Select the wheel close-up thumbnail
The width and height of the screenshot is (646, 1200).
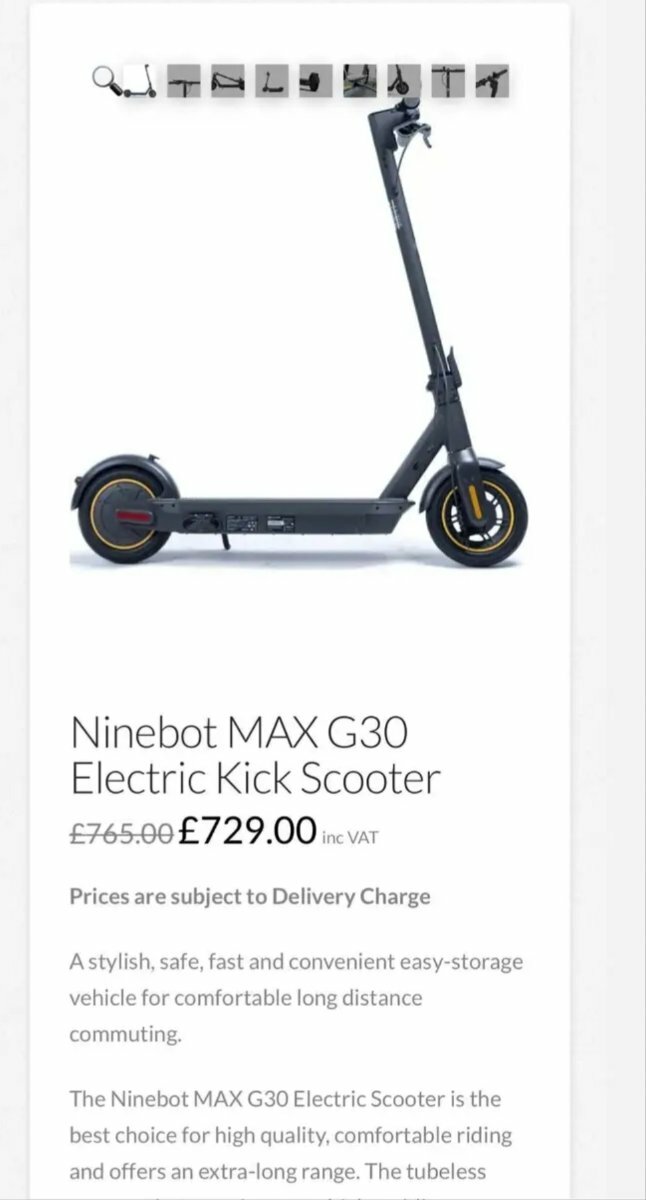[316, 80]
